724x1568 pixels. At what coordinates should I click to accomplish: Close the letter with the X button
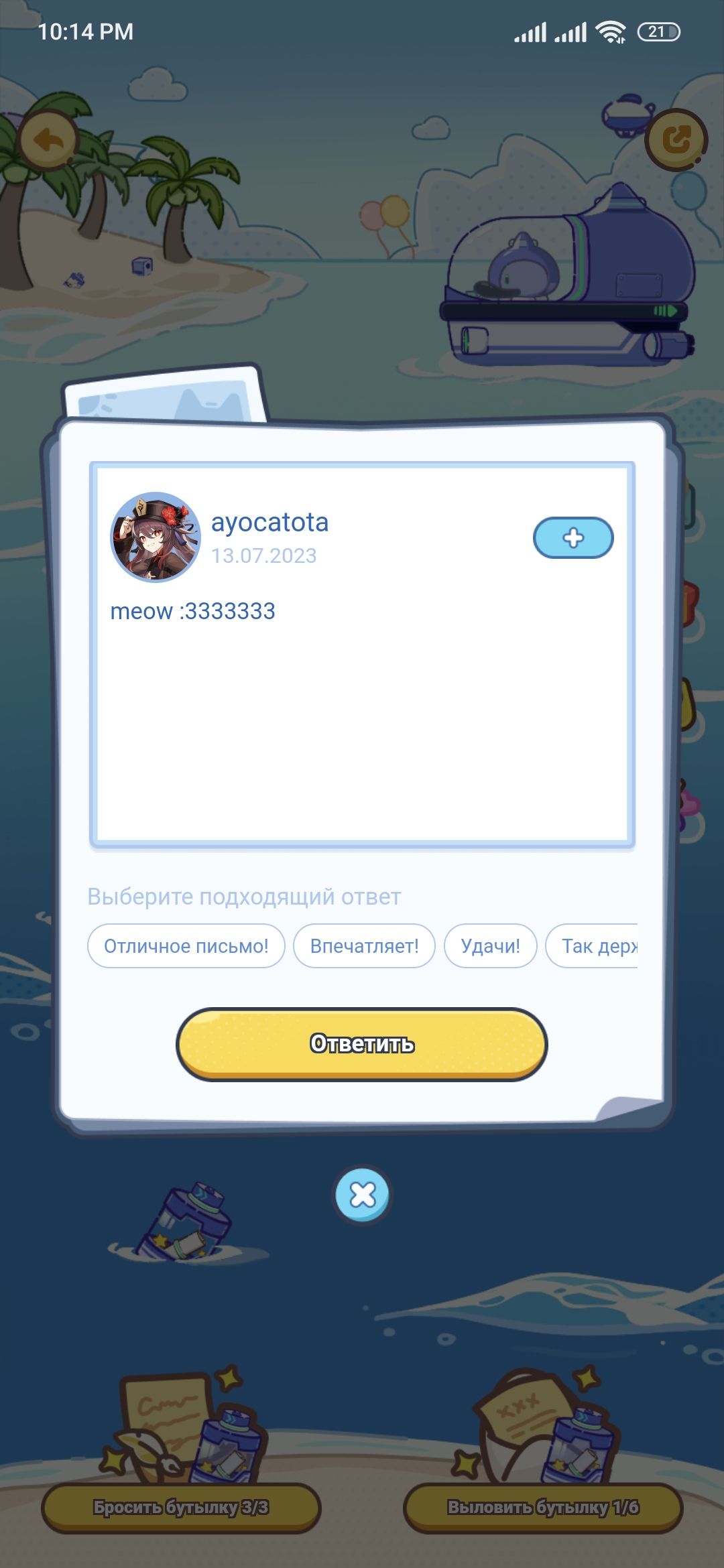pos(362,1194)
